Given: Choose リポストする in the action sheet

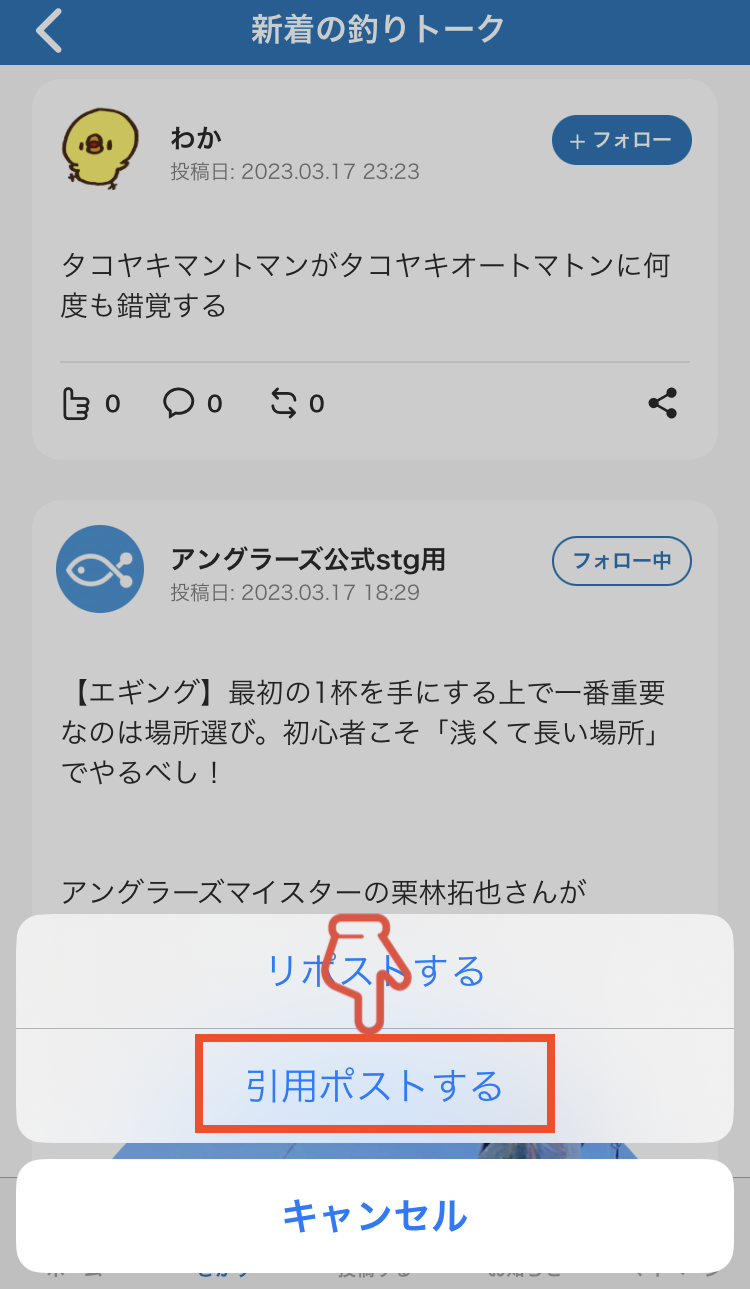Looking at the screenshot, I should point(375,971).
